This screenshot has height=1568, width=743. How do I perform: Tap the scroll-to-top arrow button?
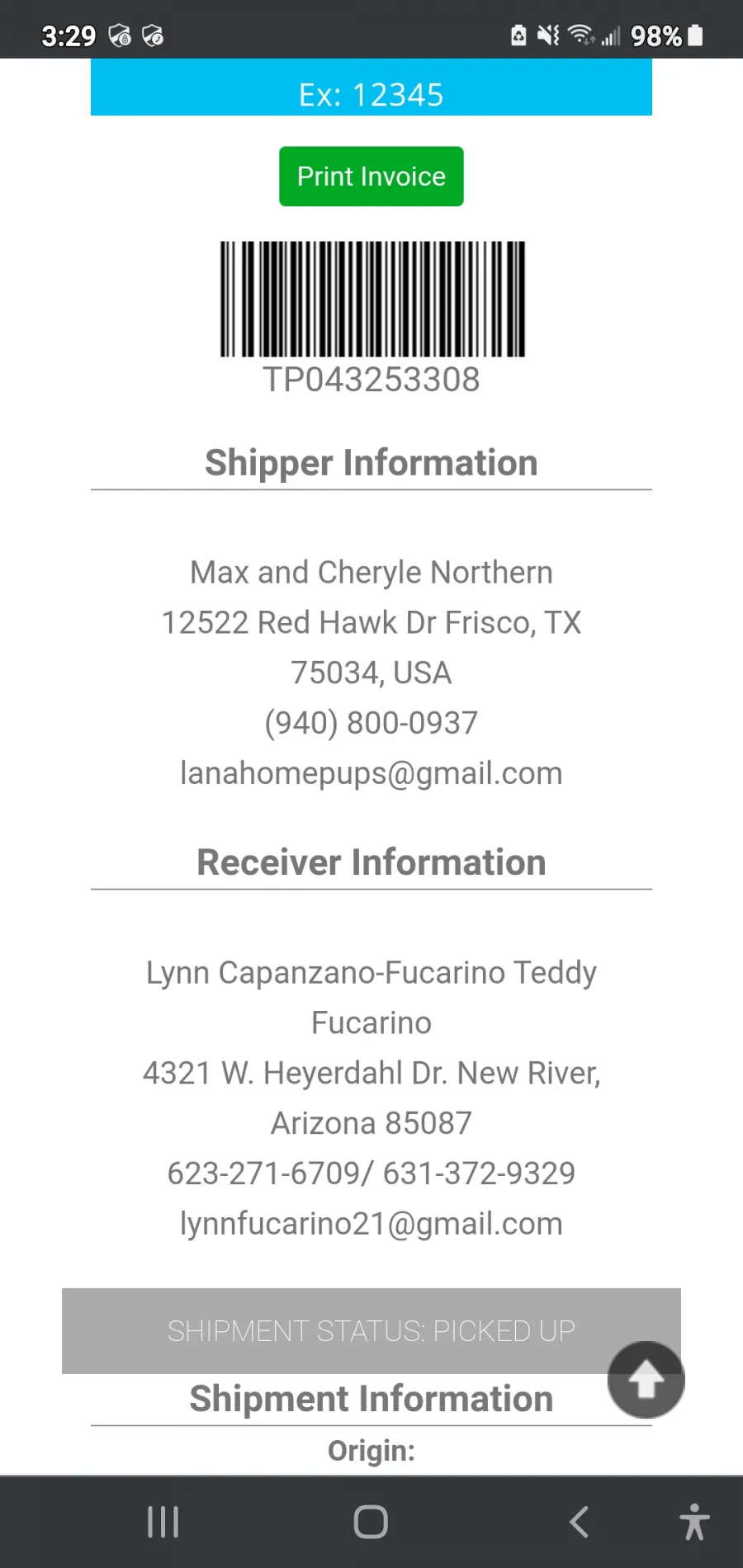[646, 1380]
